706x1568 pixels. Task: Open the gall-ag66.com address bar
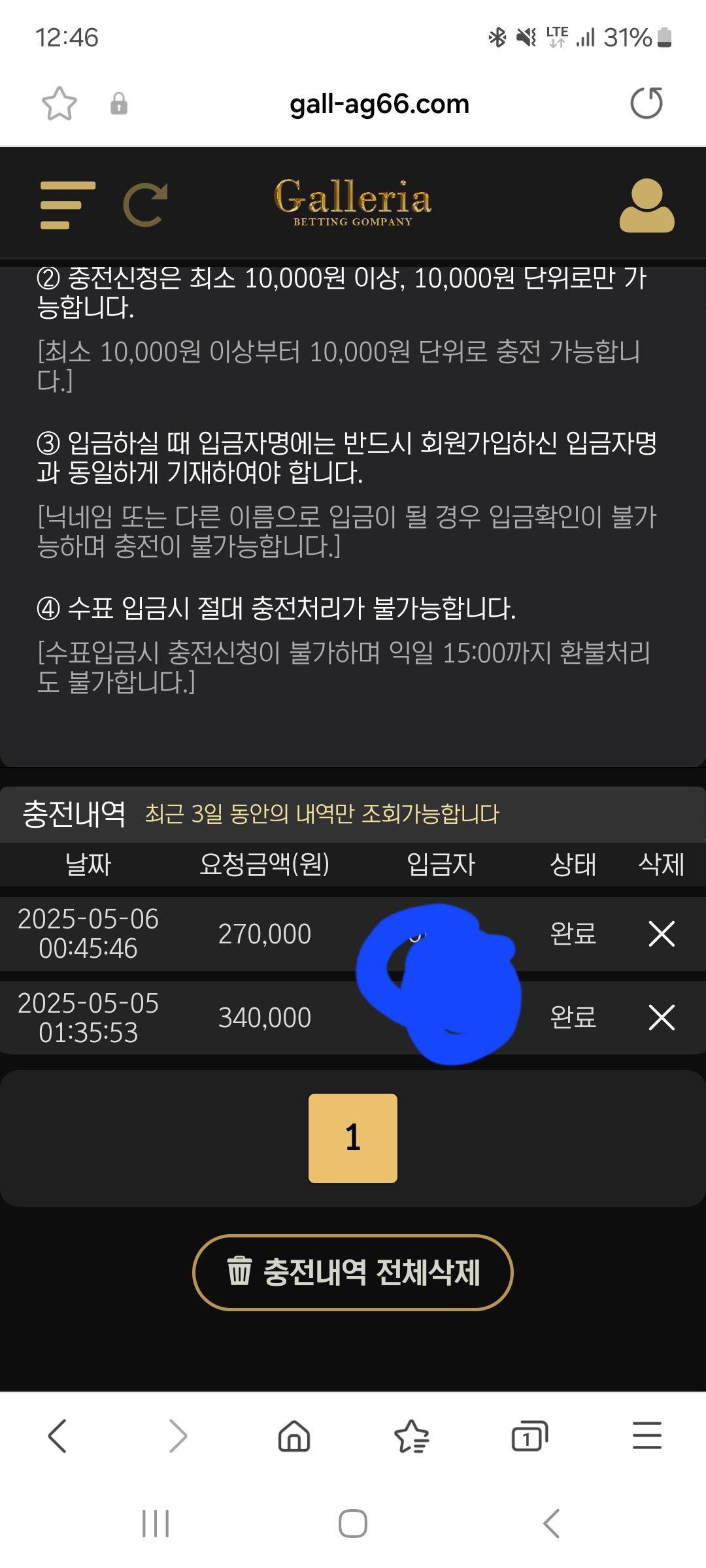pyautogui.click(x=379, y=104)
